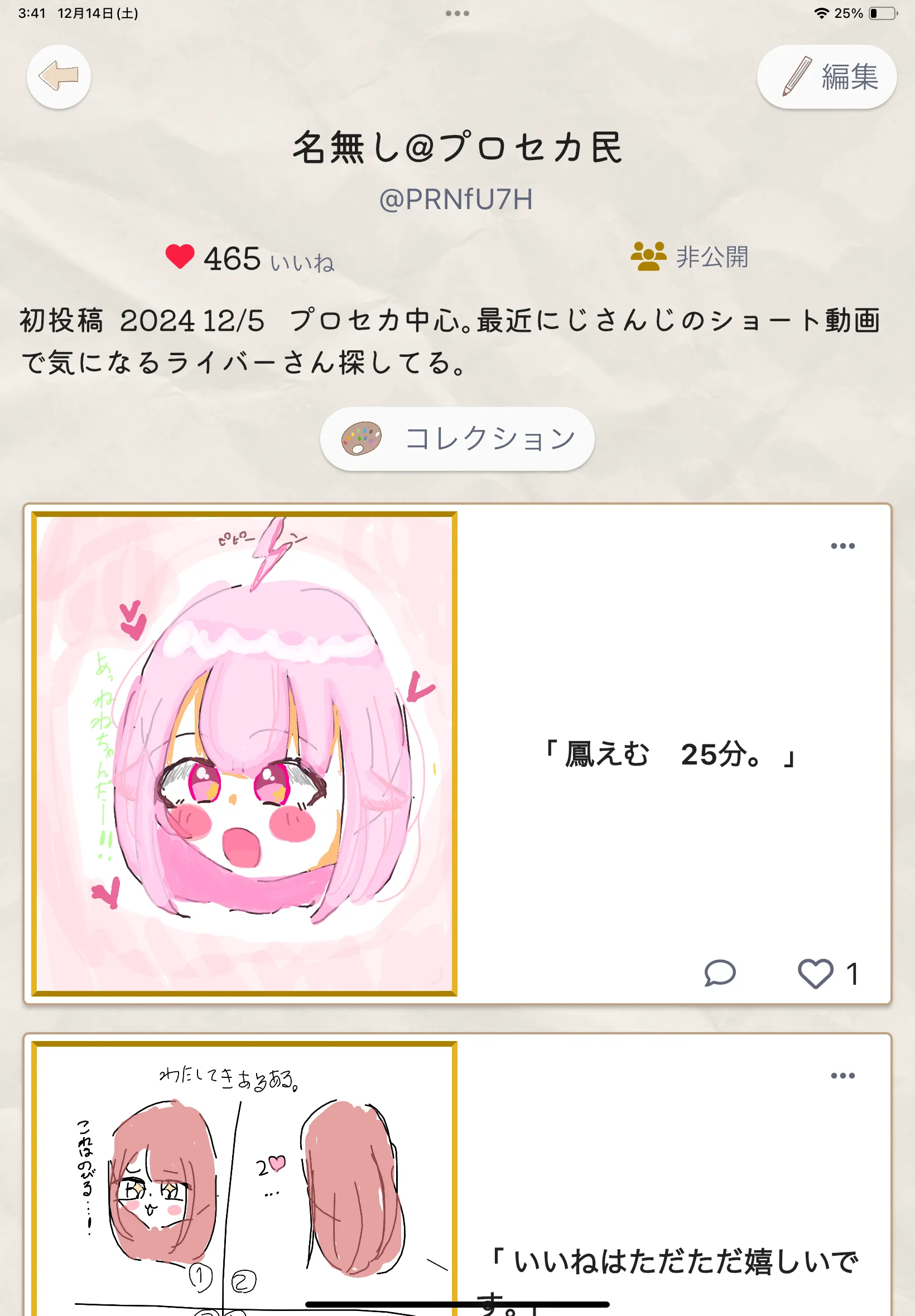Open comments on the 鳳えむ post

click(720, 973)
